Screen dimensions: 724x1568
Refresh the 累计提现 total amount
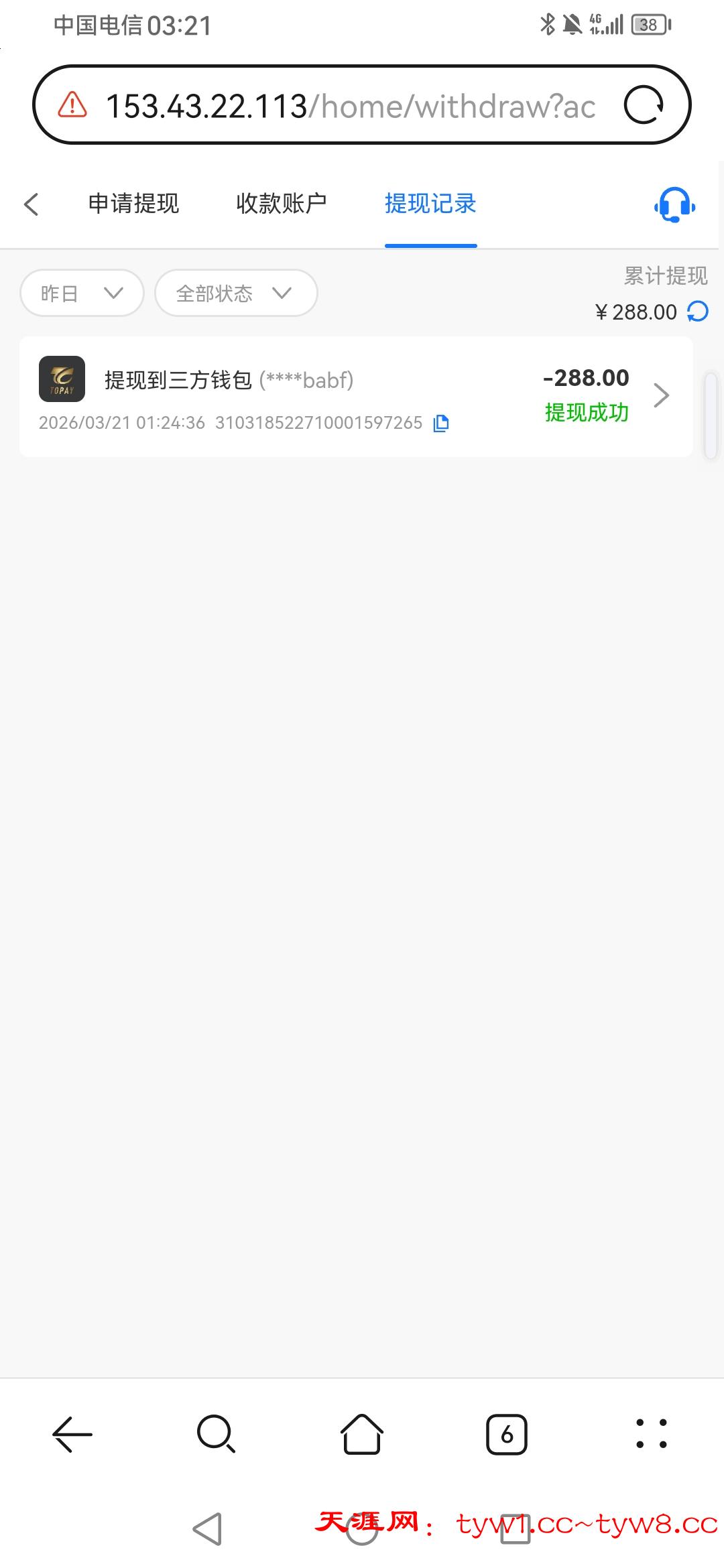tap(698, 312)
